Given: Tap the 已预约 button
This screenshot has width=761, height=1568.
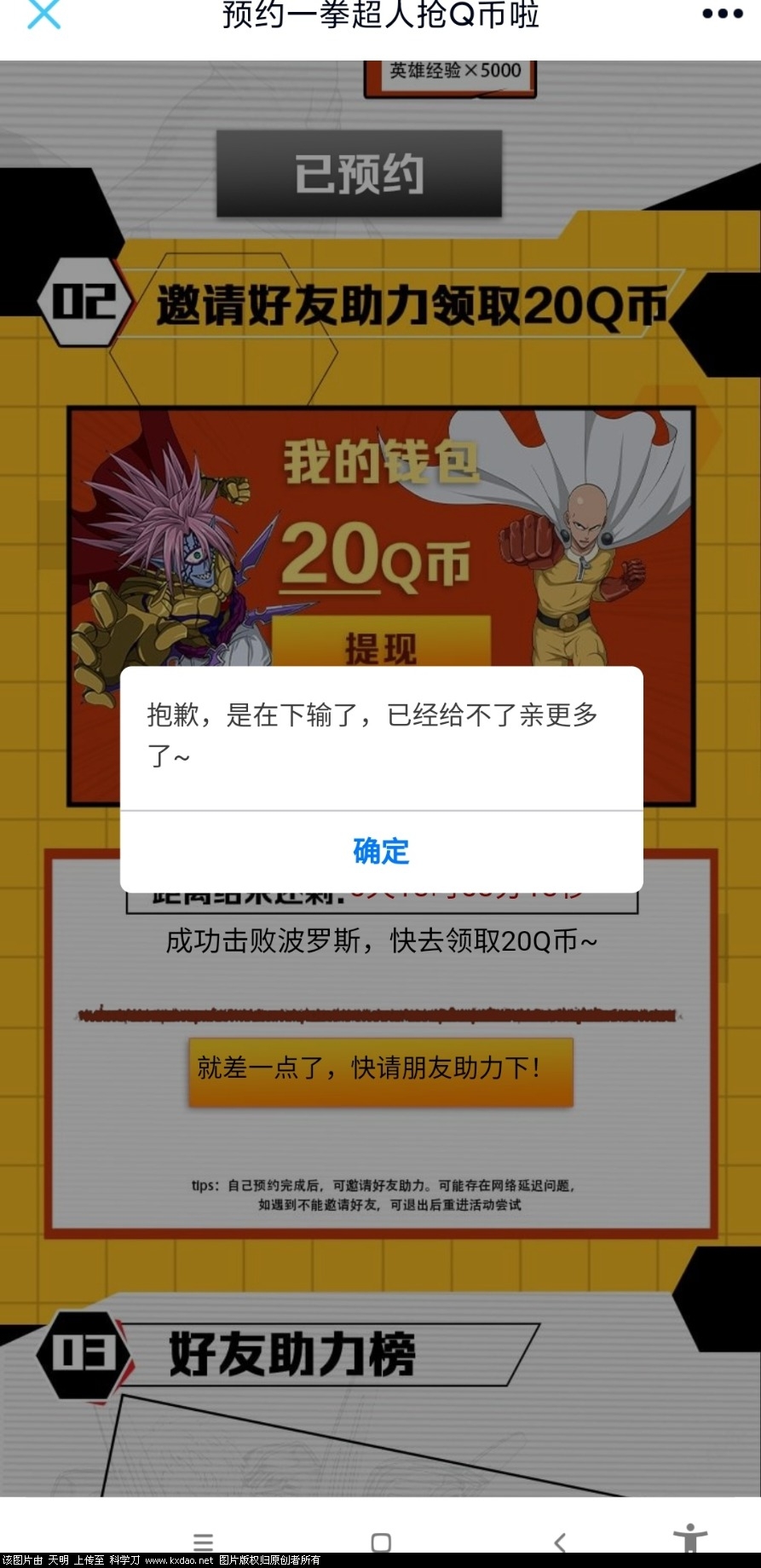Looking at the screenshot, I should coord(359,174).
